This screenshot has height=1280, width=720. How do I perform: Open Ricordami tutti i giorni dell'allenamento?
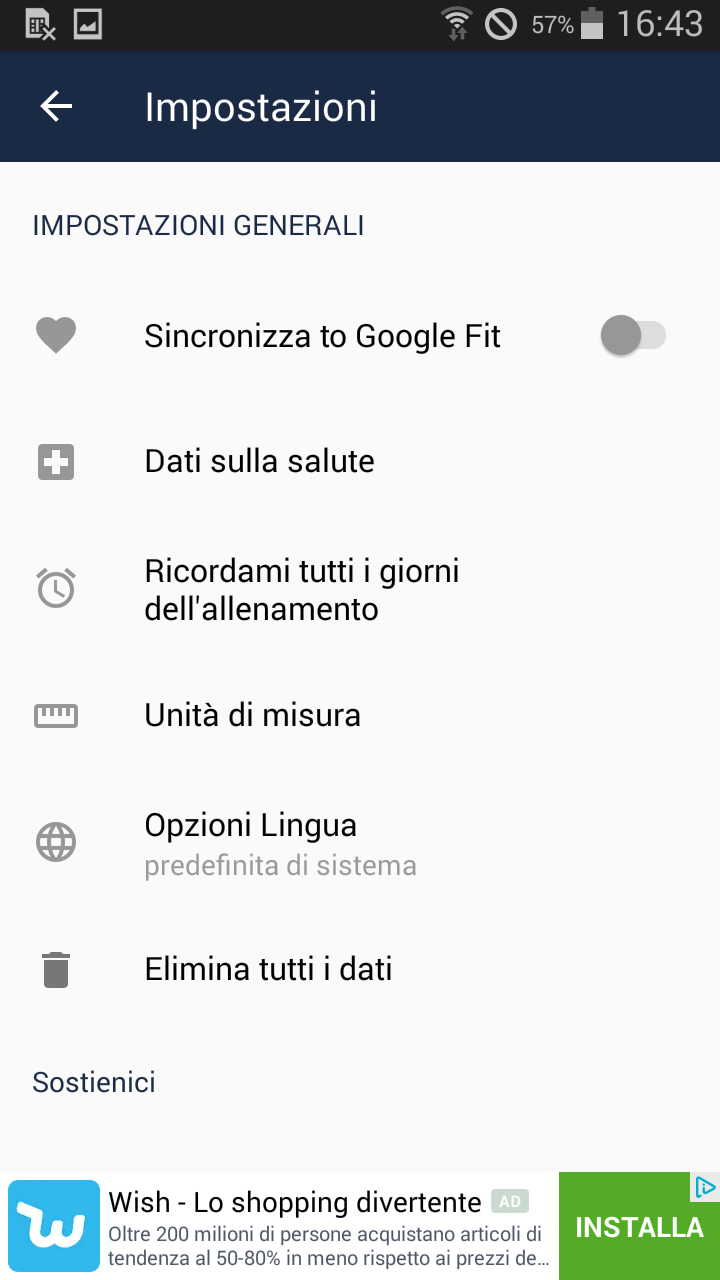pyautogui.click(x=360, y=589)
